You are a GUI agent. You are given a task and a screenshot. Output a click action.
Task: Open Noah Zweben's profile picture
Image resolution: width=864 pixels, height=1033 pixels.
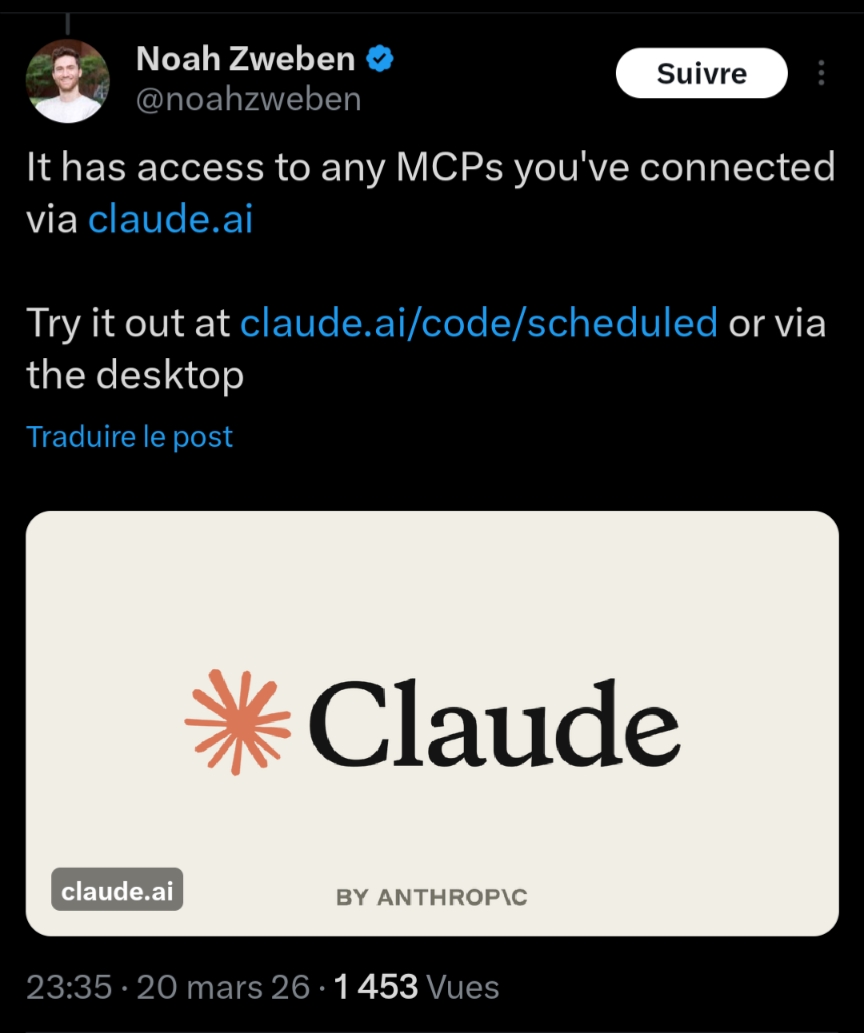click(x=67, y=81)
